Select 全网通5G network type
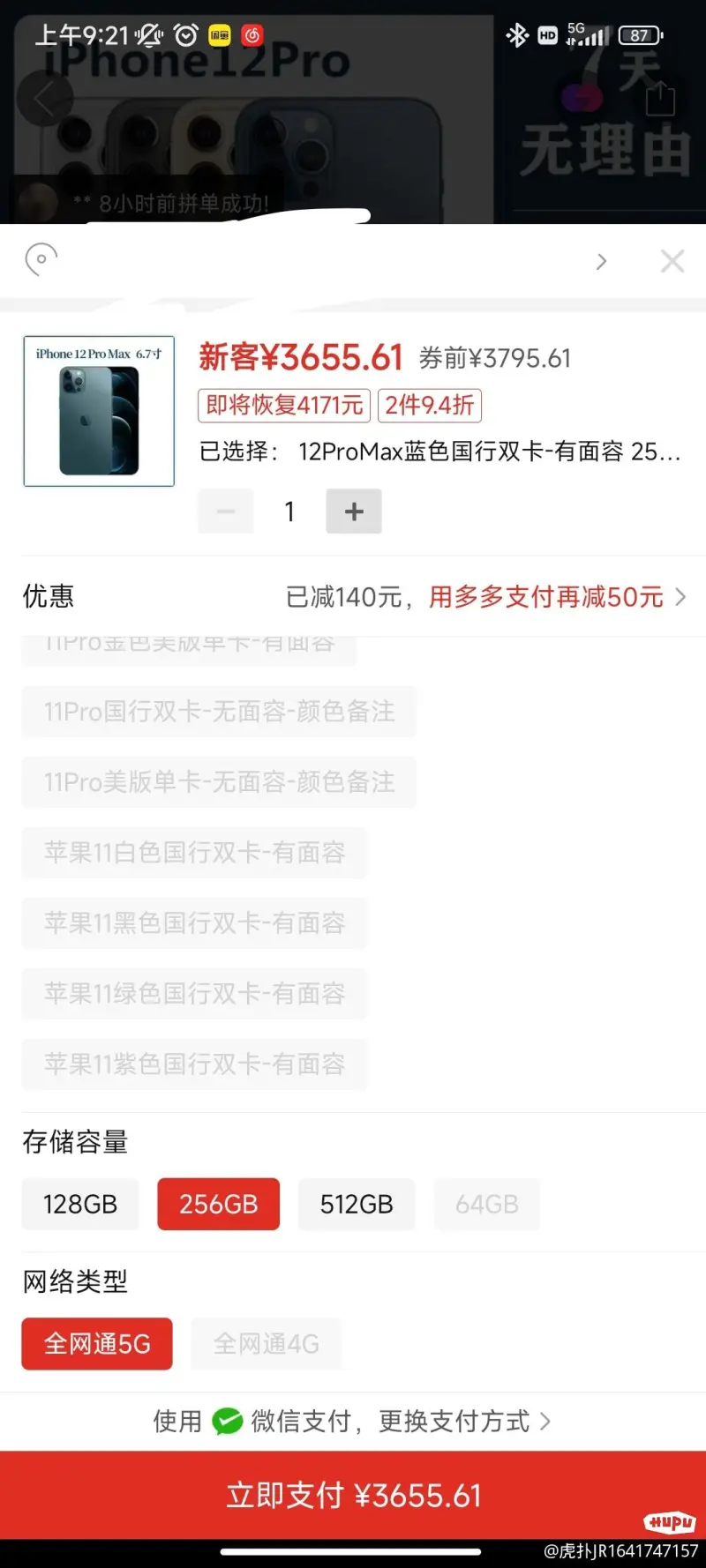 click(x=97, y=1344)
